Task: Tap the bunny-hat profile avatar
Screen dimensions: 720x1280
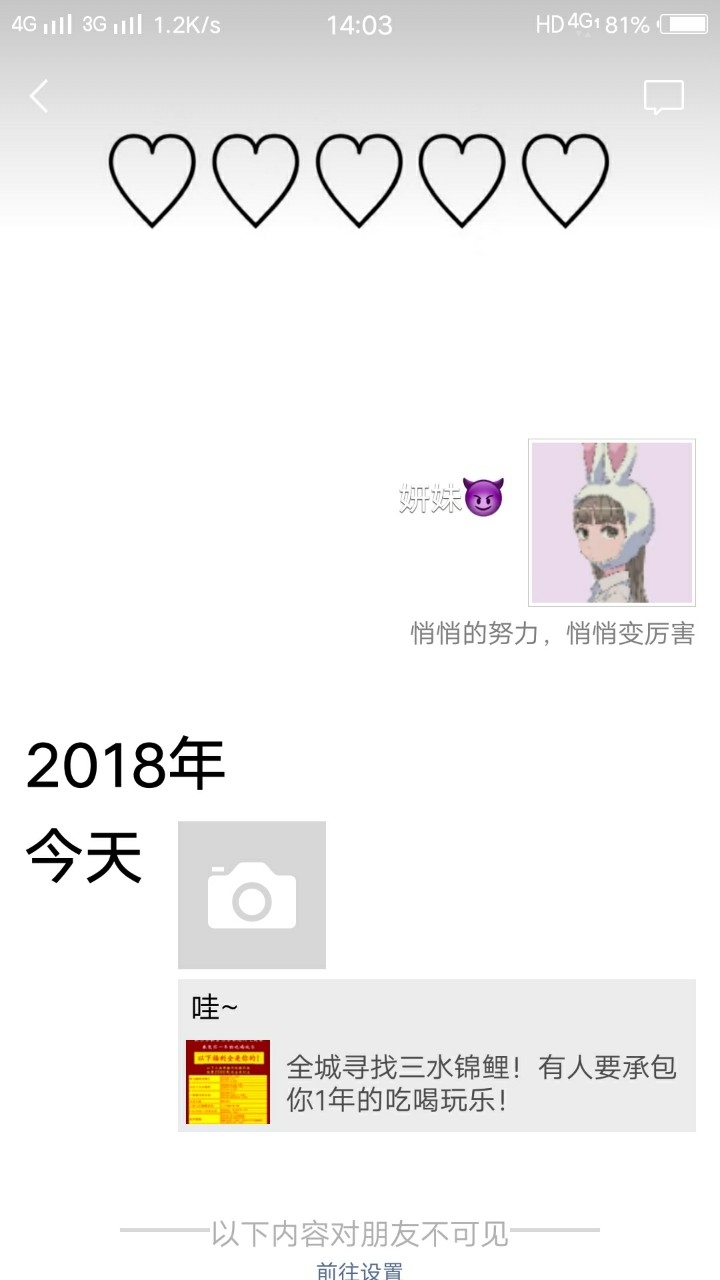Action: coord(611,522)
